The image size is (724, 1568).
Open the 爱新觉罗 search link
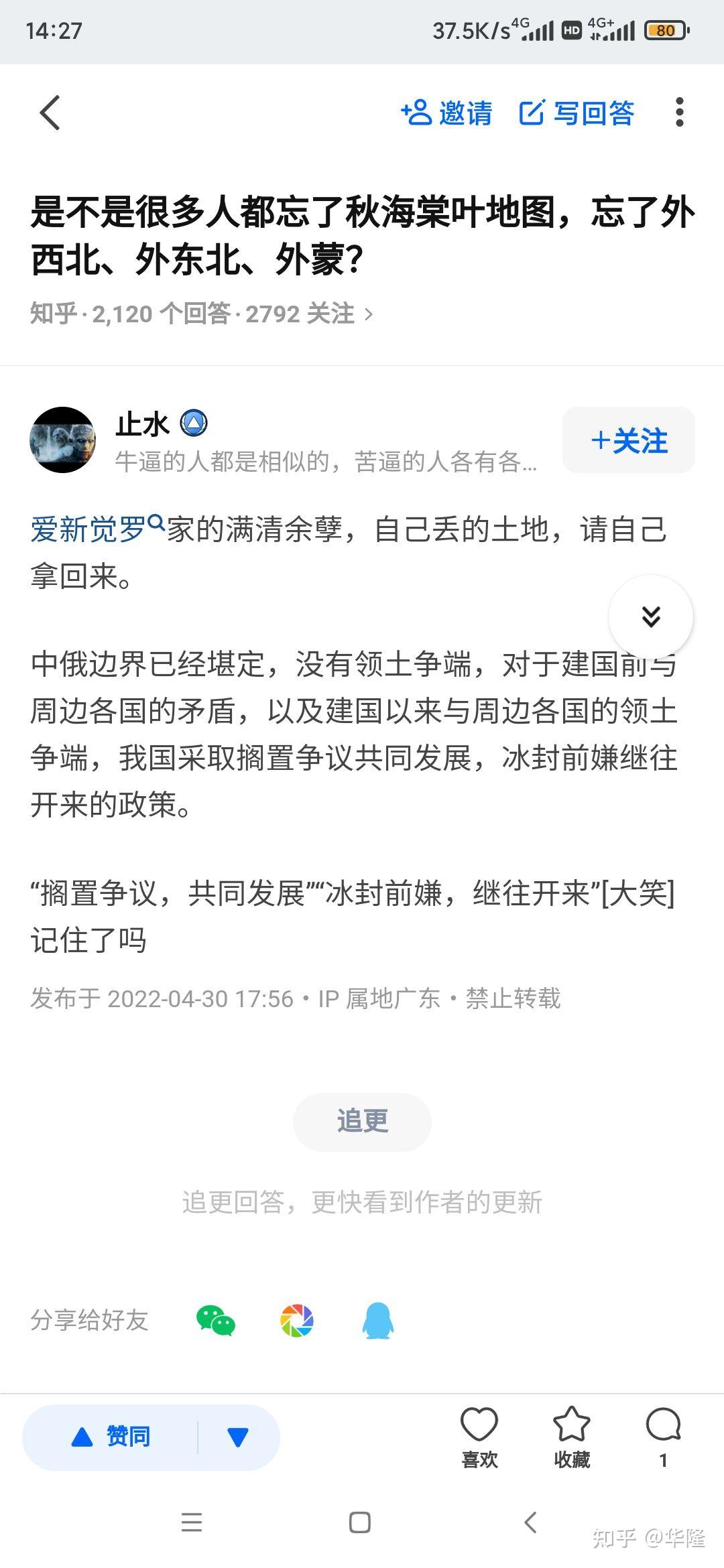click(97, 529)
